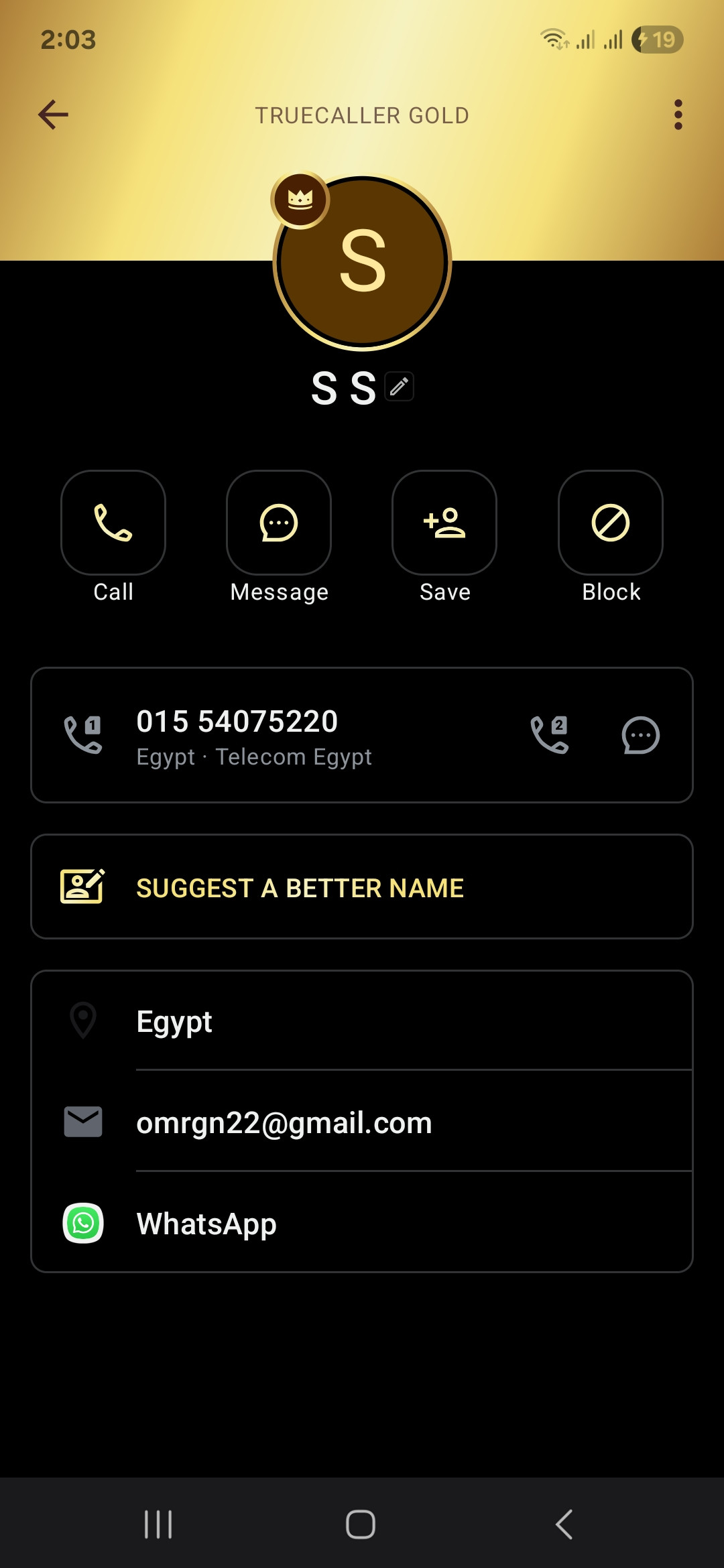
Task: Open recent apps from navigation bar
Action: pos(158,1524)
